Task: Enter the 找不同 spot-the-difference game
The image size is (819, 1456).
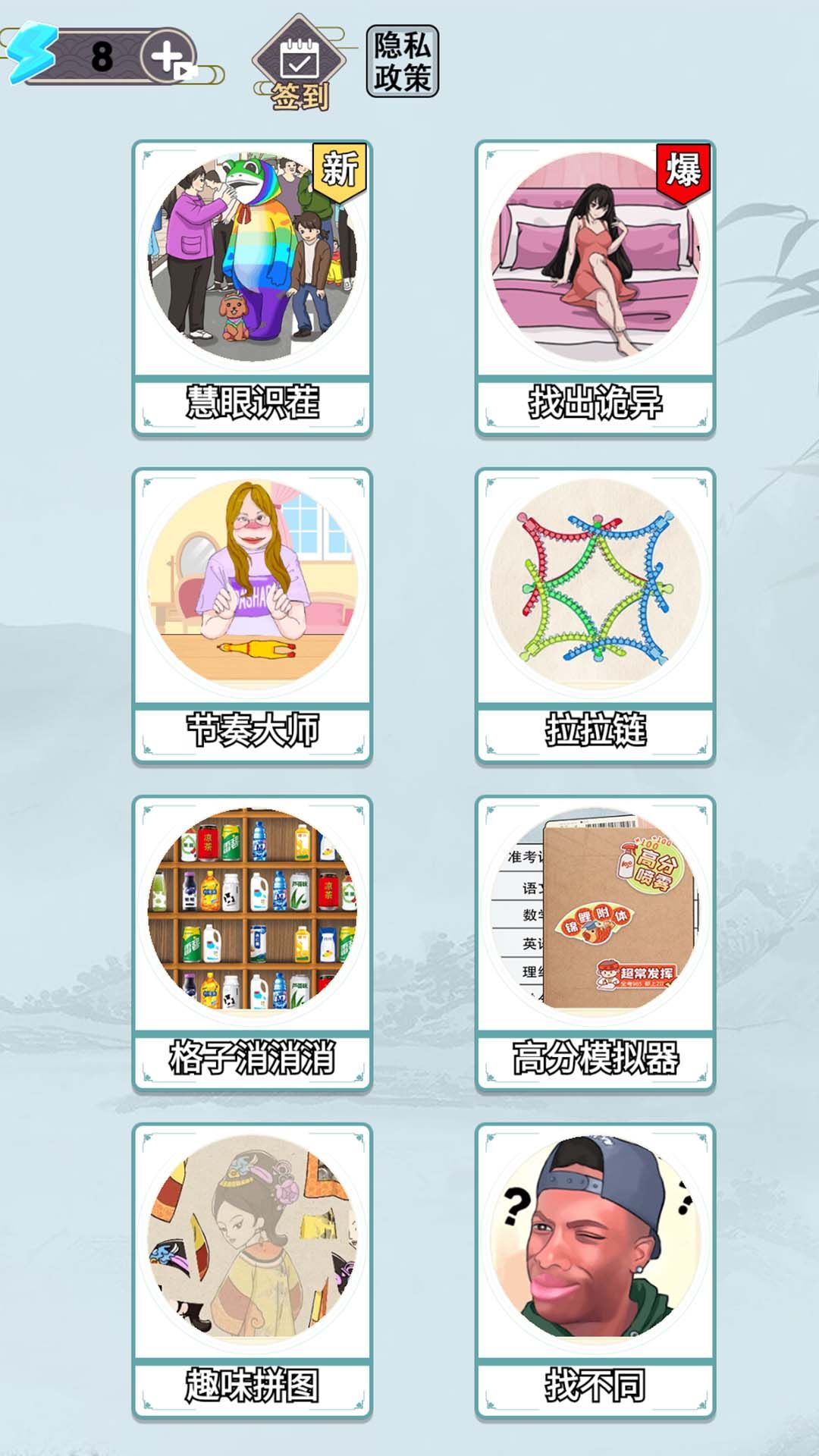Action: pos(595,1270)
